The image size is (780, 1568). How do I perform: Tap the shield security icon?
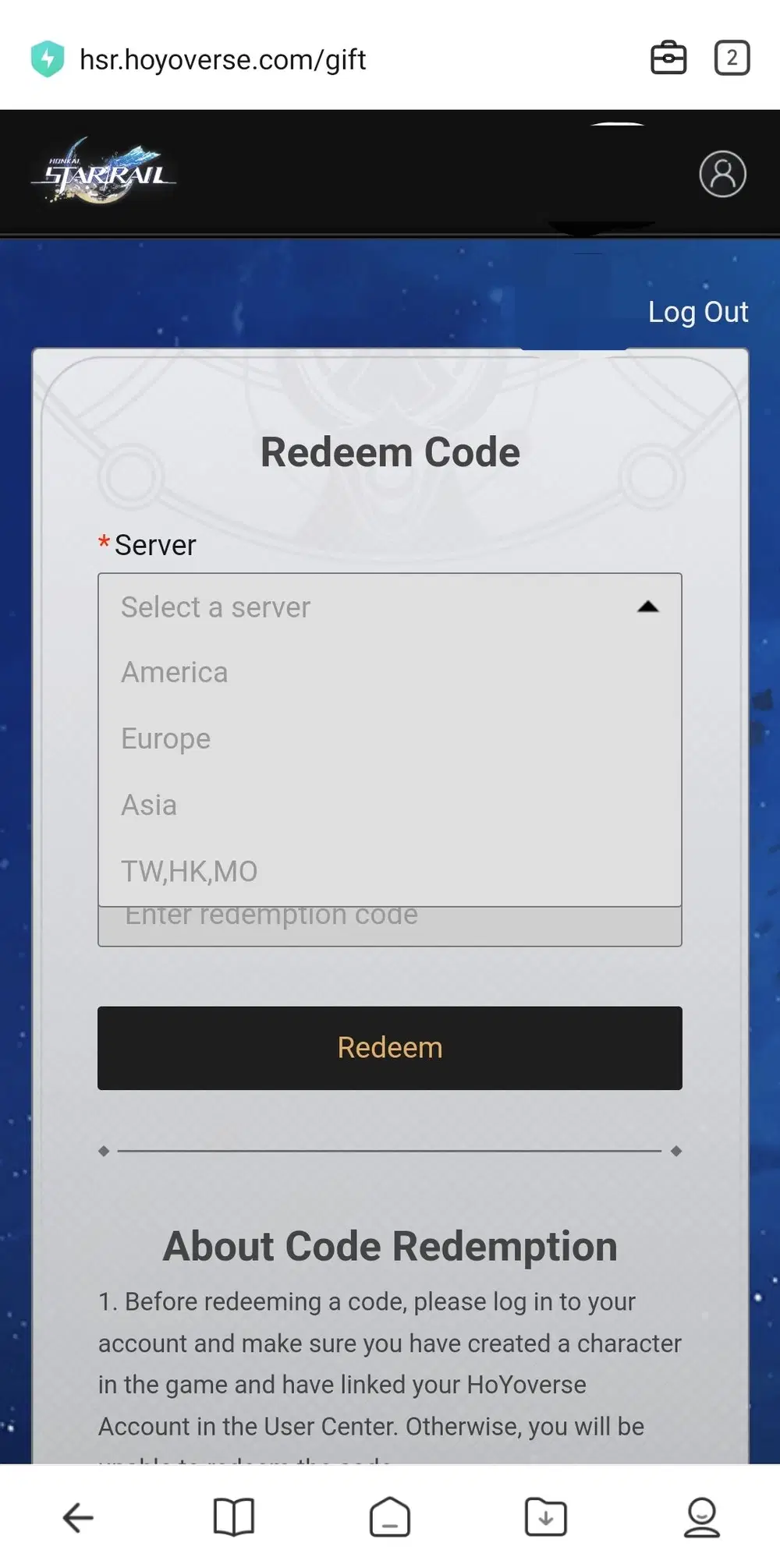[x=48, y=58]
